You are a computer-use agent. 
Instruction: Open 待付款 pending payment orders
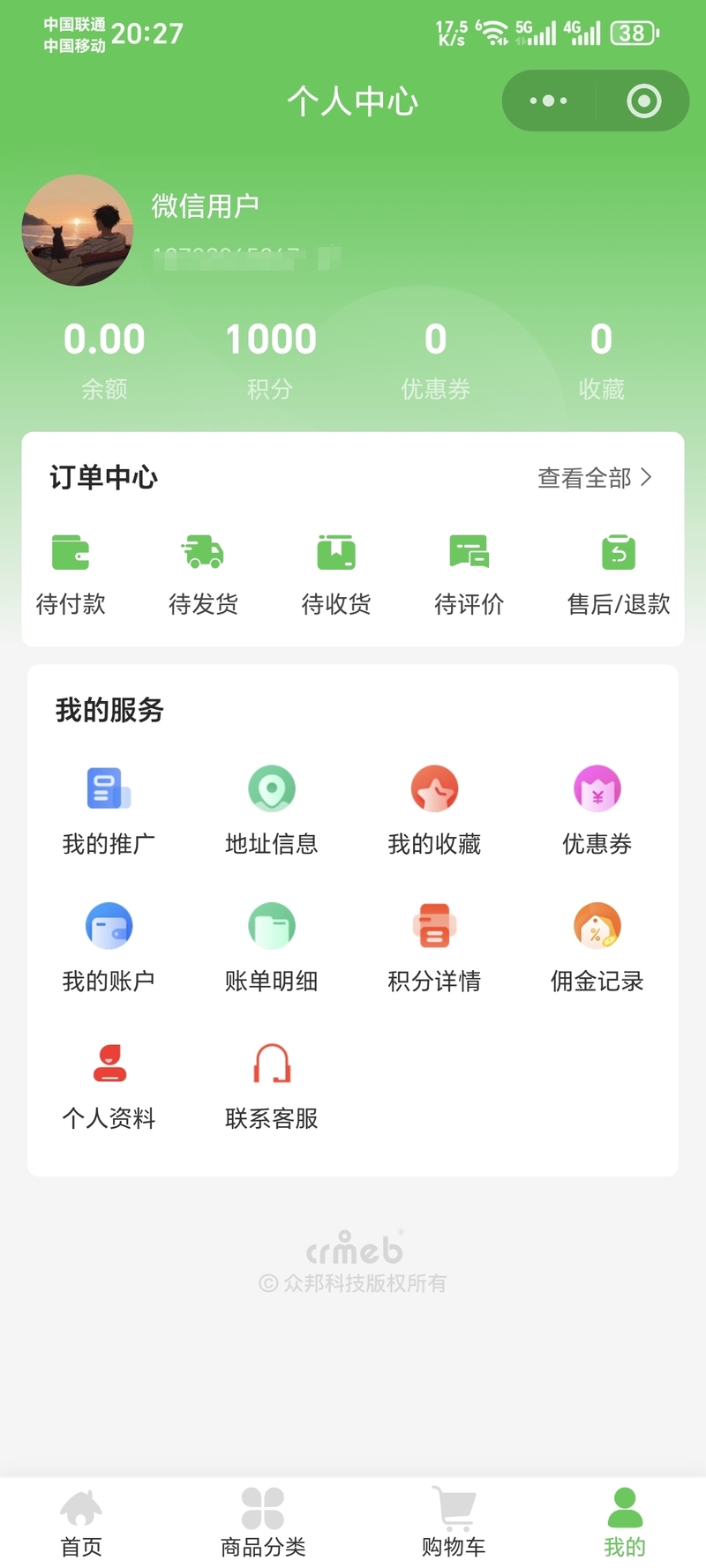tap(71, 573)
